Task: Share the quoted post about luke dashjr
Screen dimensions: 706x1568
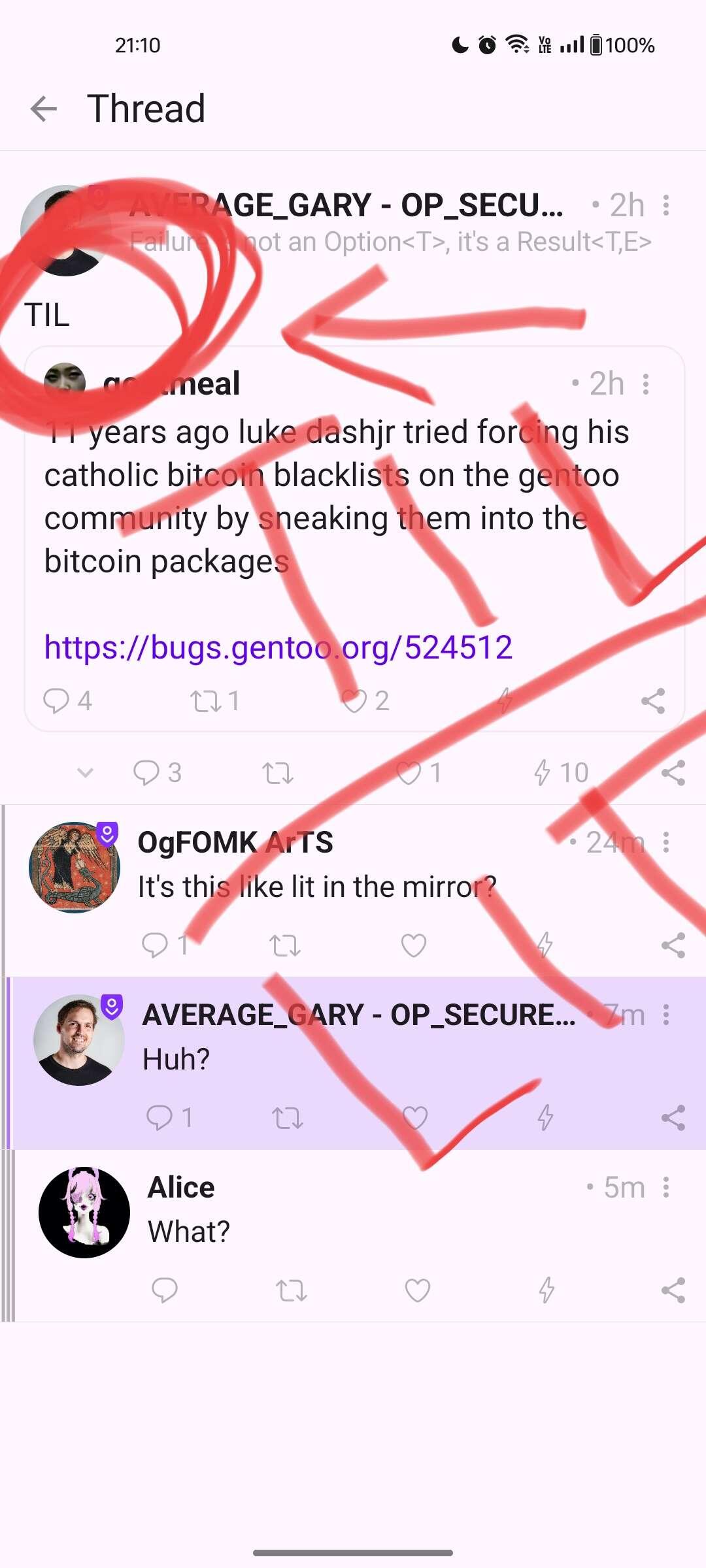Action: [652, 701]
